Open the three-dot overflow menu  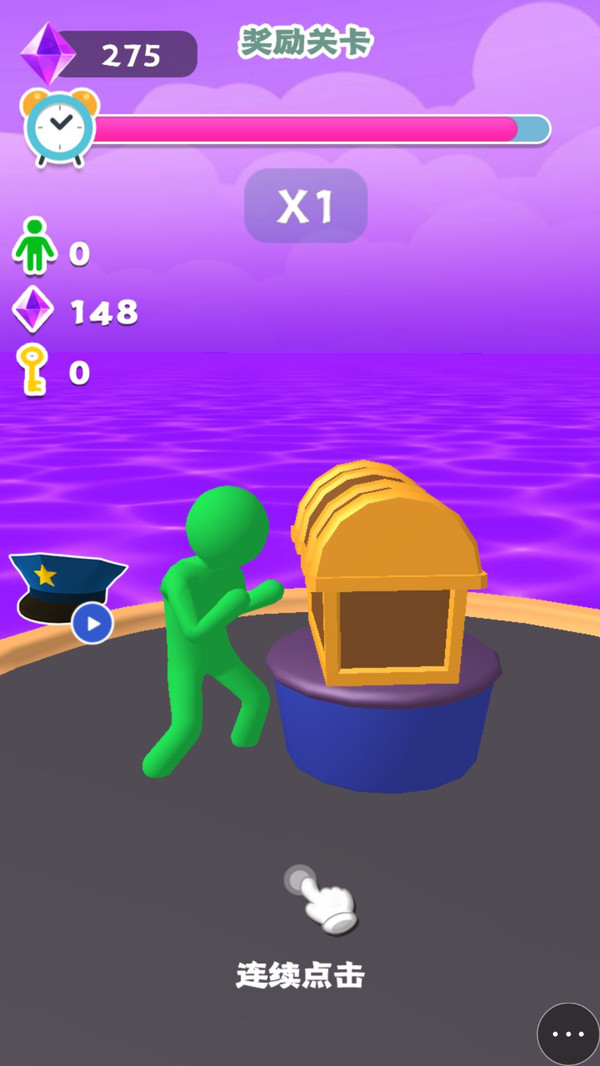tap(568, 1034)
